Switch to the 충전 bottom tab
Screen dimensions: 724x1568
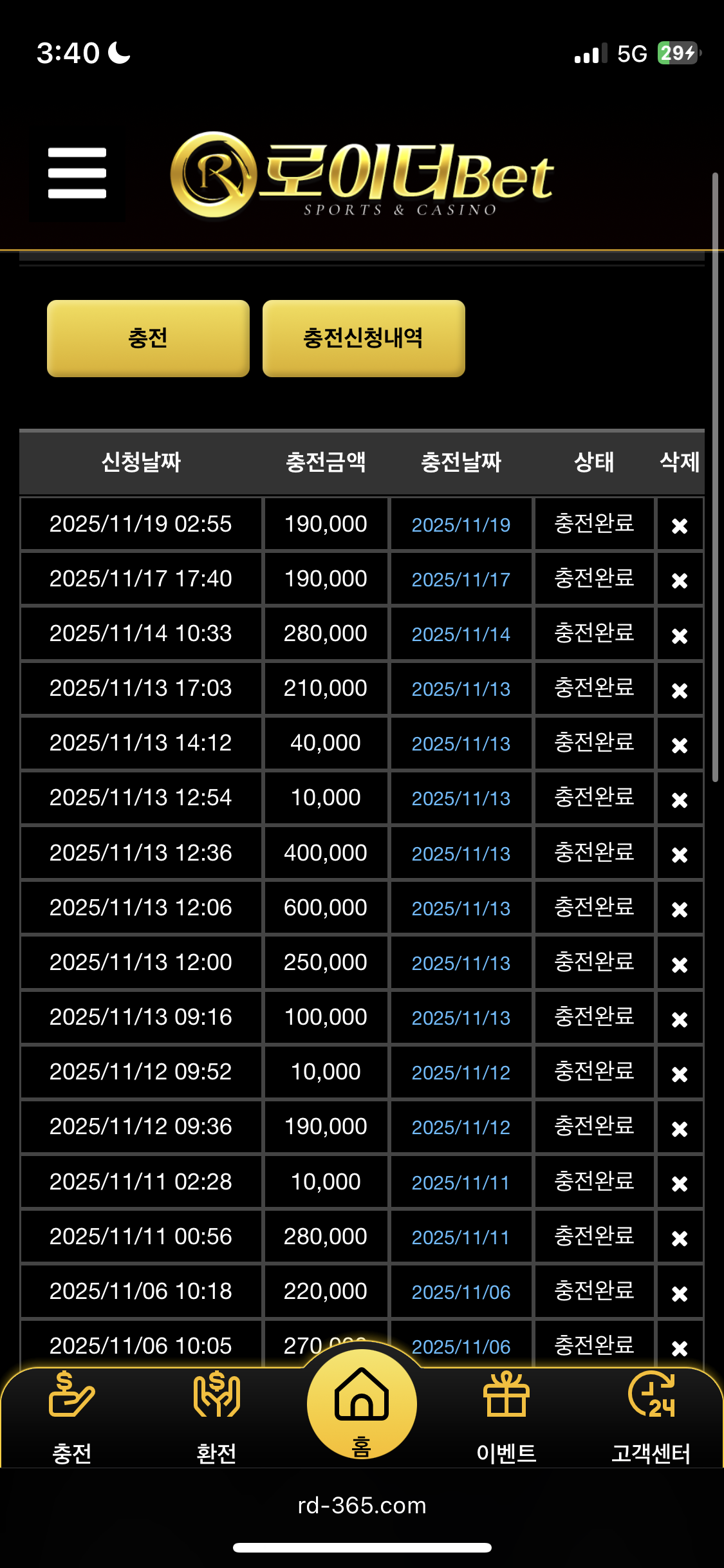[x=72, y=1416]
